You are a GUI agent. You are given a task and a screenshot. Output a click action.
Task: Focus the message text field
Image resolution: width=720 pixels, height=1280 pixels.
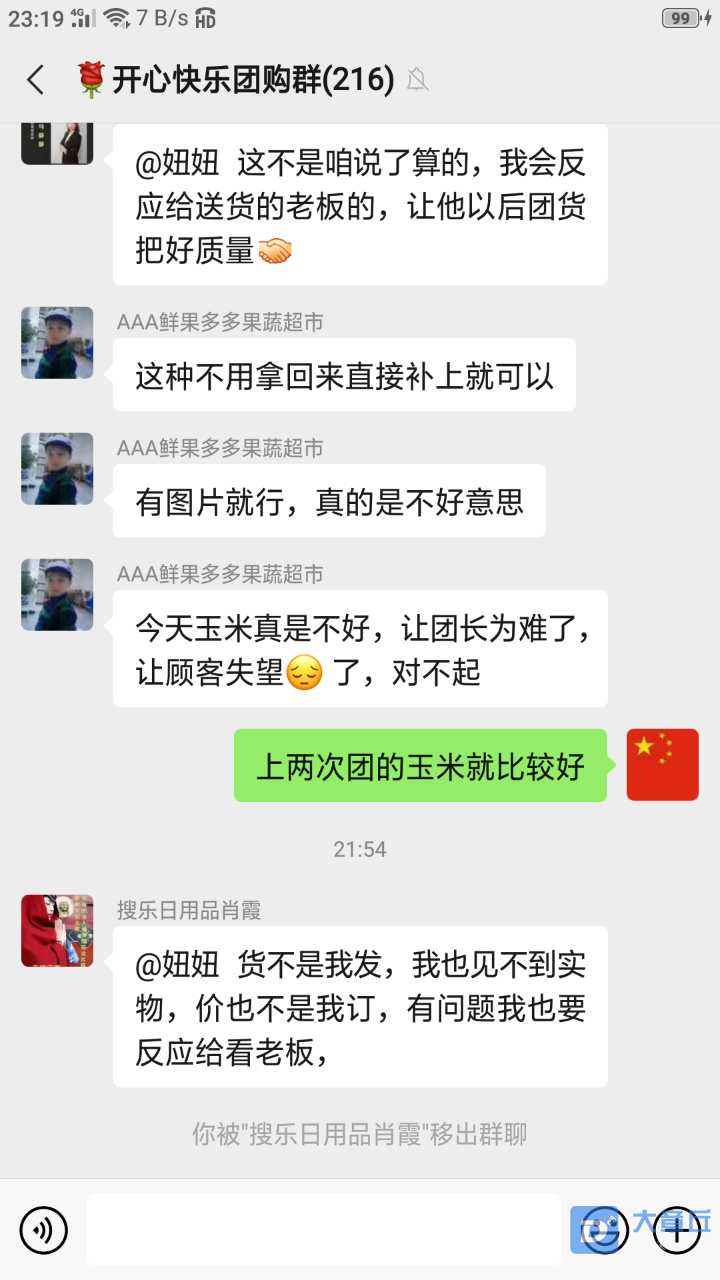(x=323, y=1230)
